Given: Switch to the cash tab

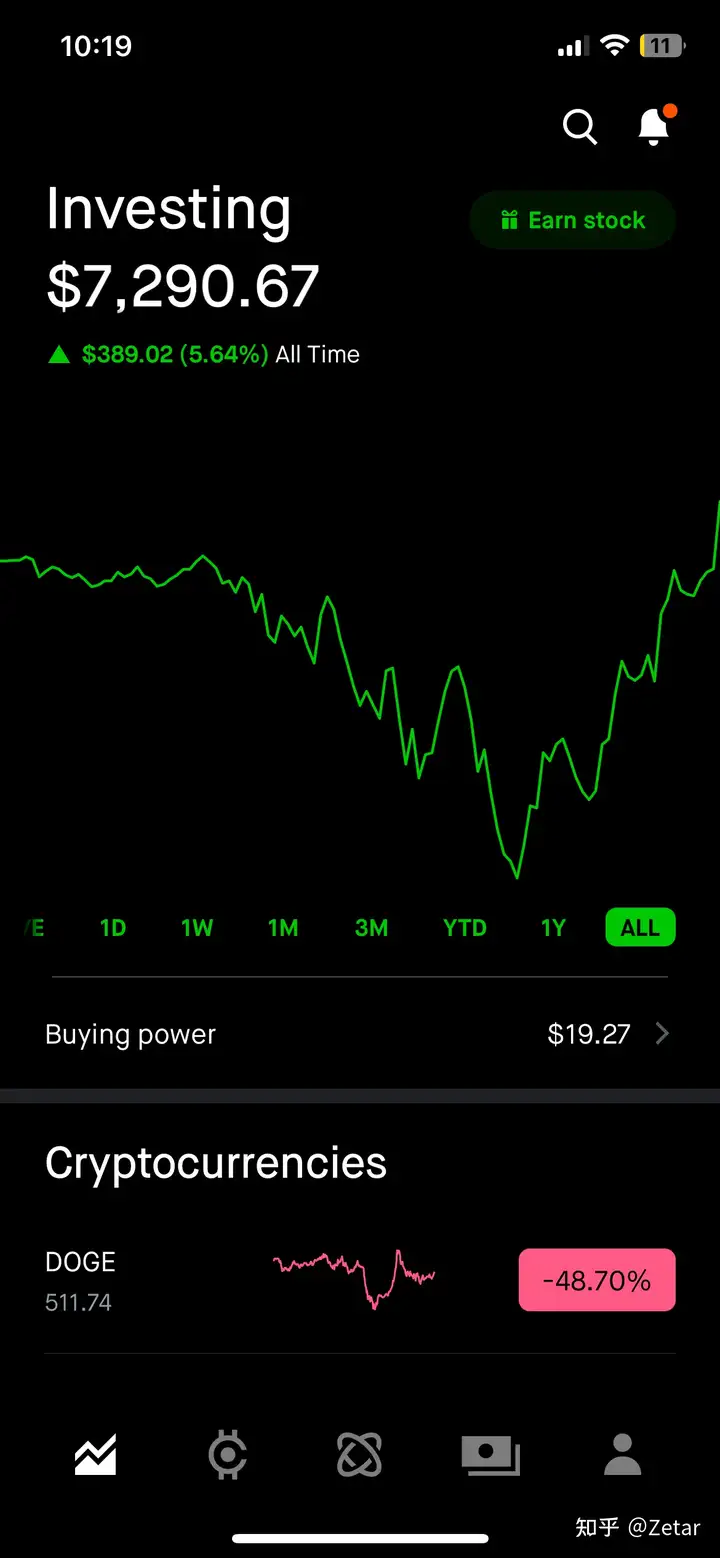Looking at the screenshot, I should pos(490,1455).
